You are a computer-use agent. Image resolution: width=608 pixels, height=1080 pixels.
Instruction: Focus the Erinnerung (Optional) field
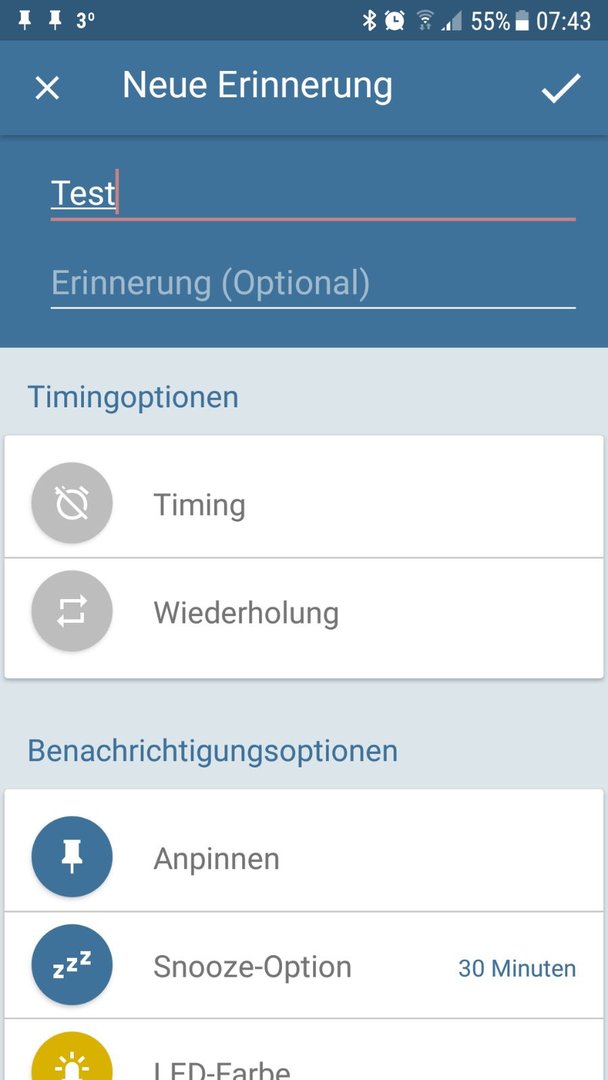point(313,284)
